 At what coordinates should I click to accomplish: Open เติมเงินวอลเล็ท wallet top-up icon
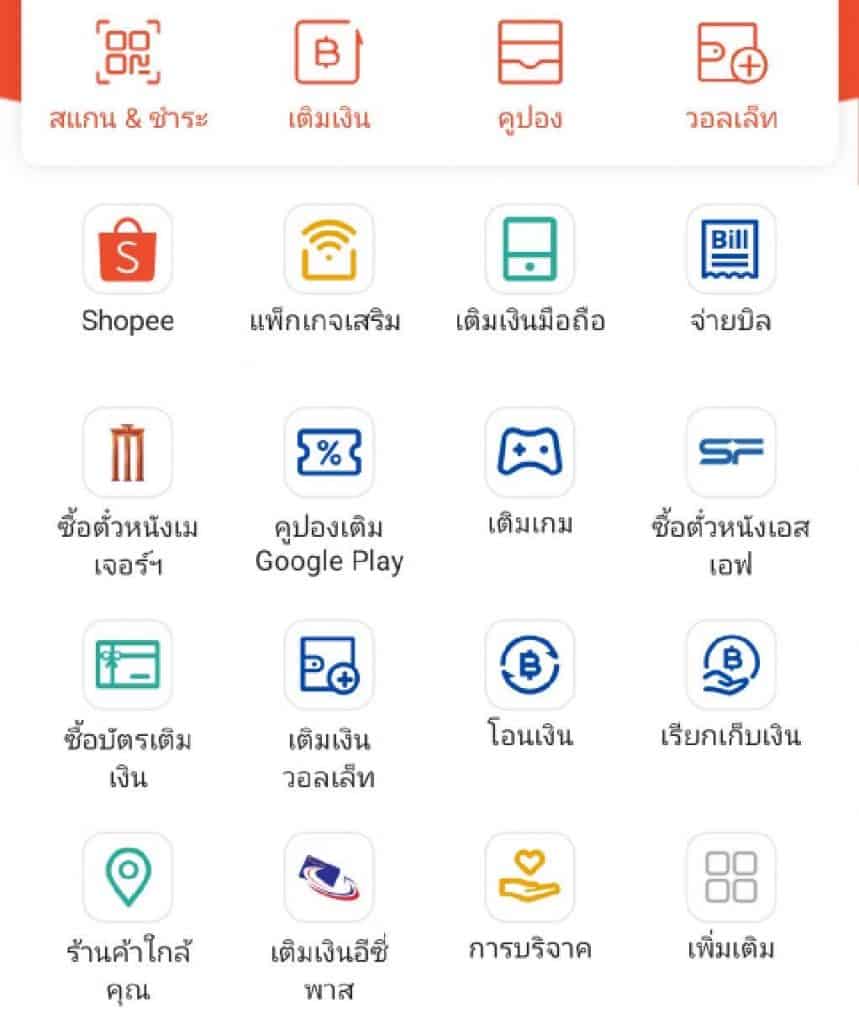[330, 663]
